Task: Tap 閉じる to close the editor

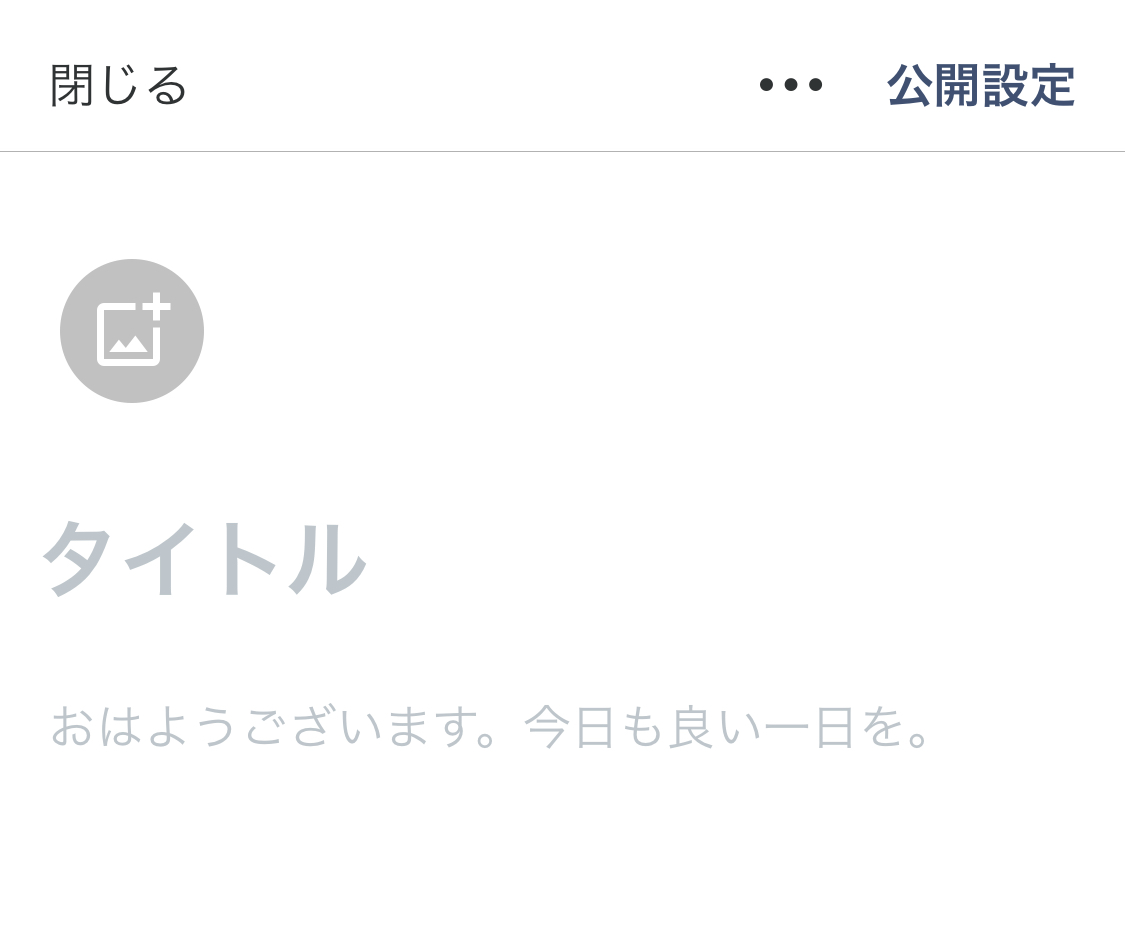Action: 119,85
